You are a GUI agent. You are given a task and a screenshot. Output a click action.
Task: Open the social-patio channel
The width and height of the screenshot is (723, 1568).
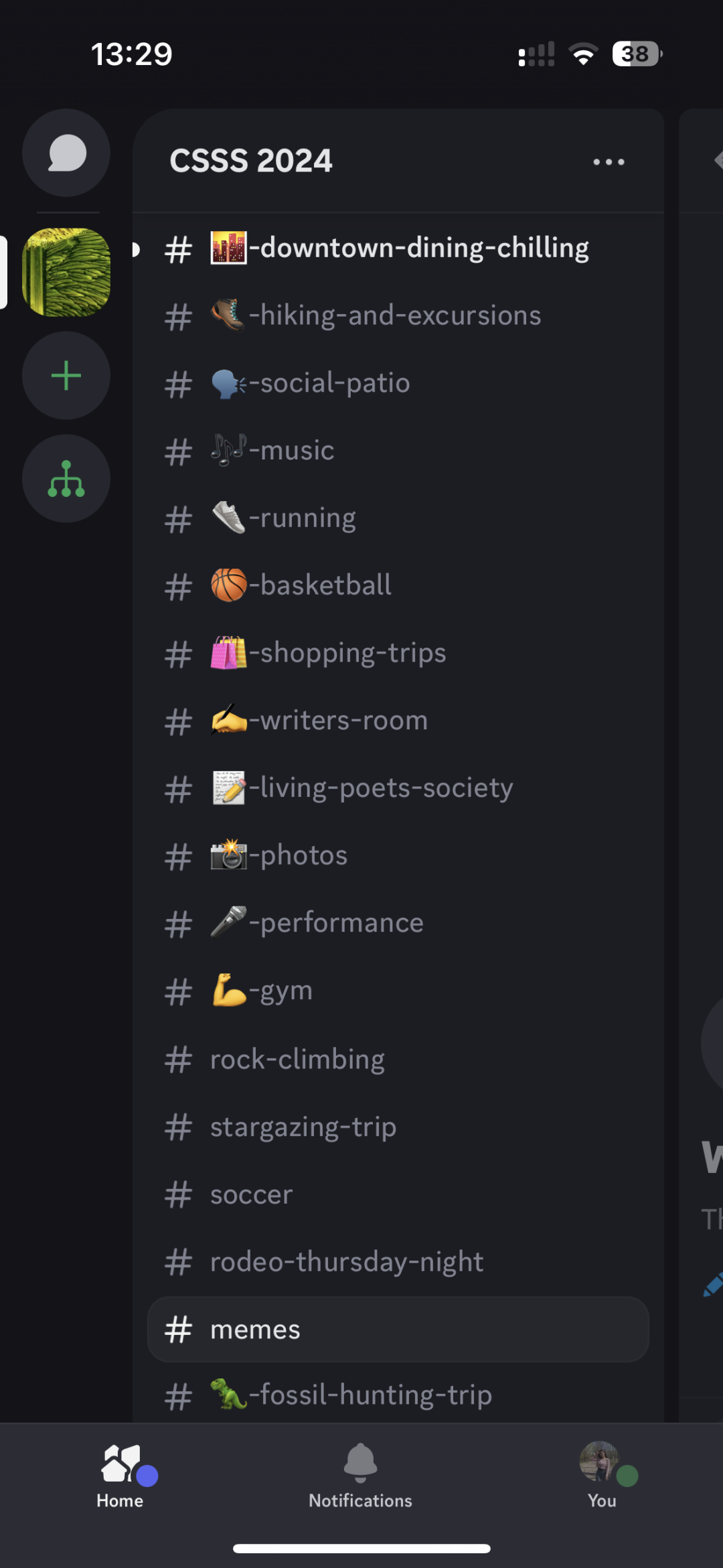click(398, 383)
